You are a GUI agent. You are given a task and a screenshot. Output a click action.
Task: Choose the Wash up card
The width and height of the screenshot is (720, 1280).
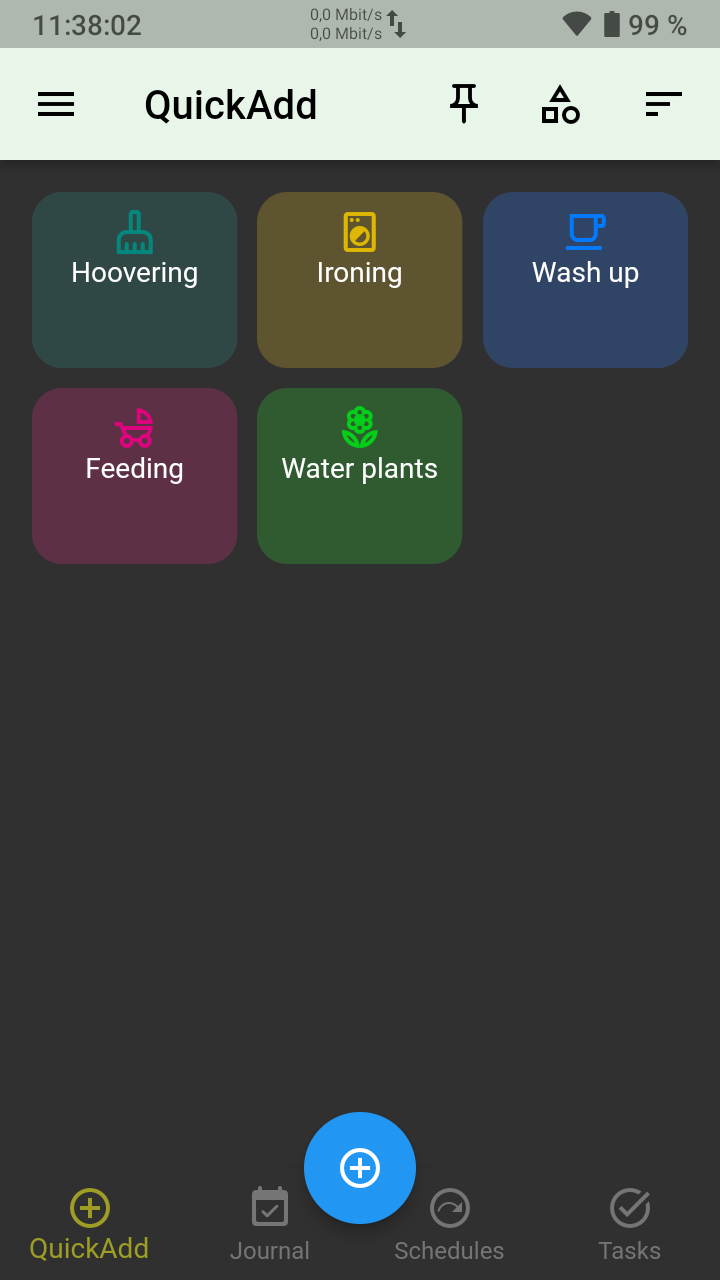click(x=585, y=280)
